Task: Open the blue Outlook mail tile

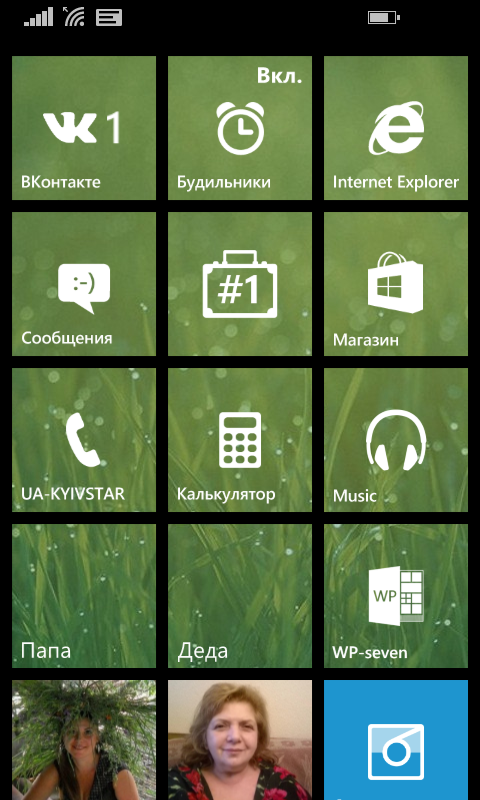Action: point(396,740)
